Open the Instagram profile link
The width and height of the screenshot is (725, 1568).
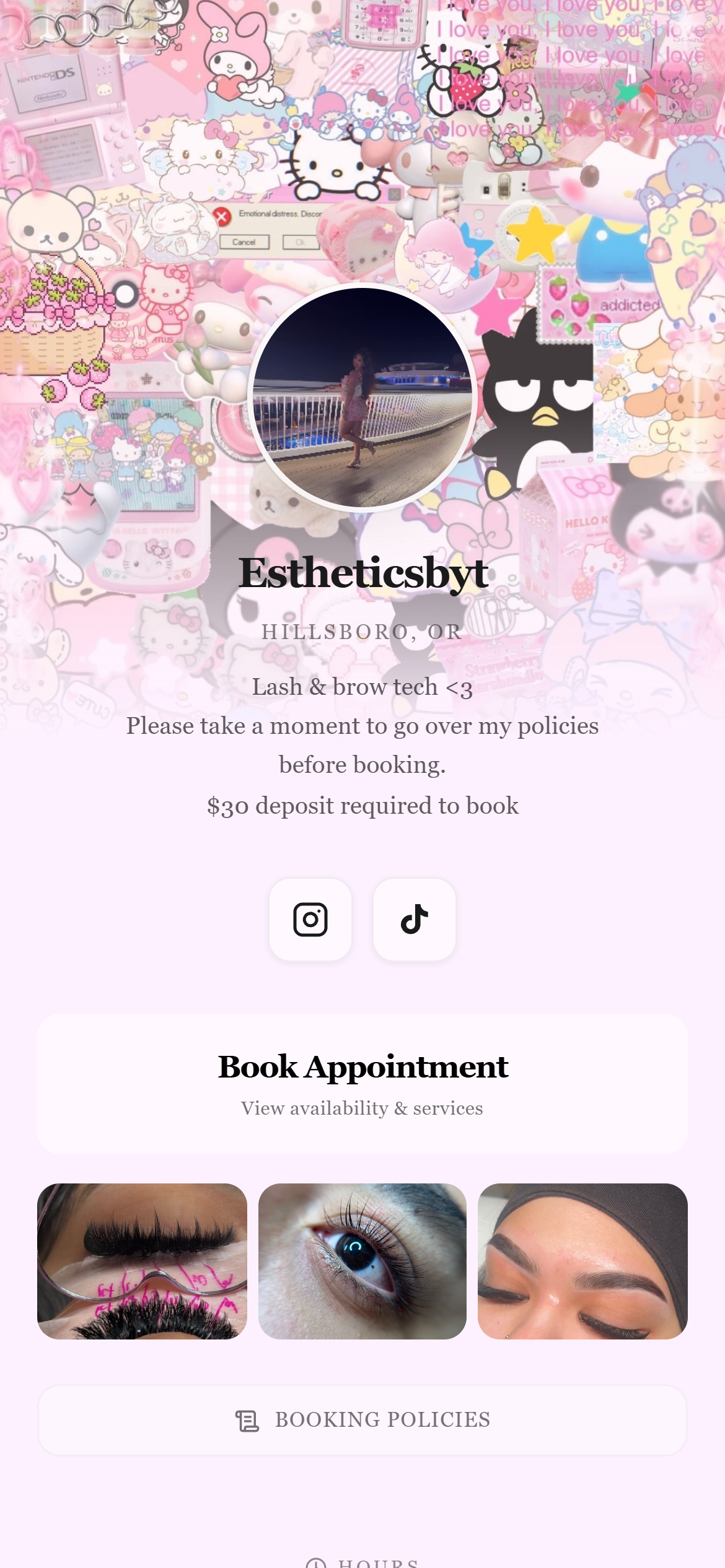point(310,920)
